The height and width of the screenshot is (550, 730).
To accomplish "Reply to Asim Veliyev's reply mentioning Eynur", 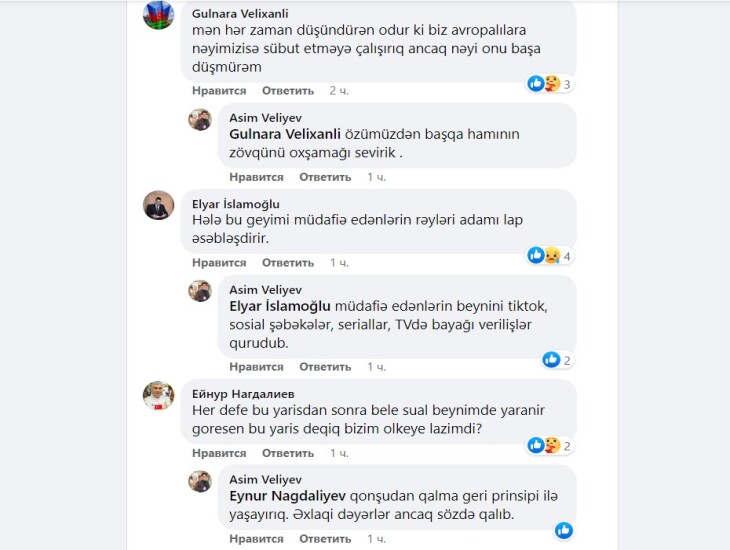I will coord(325,539).
